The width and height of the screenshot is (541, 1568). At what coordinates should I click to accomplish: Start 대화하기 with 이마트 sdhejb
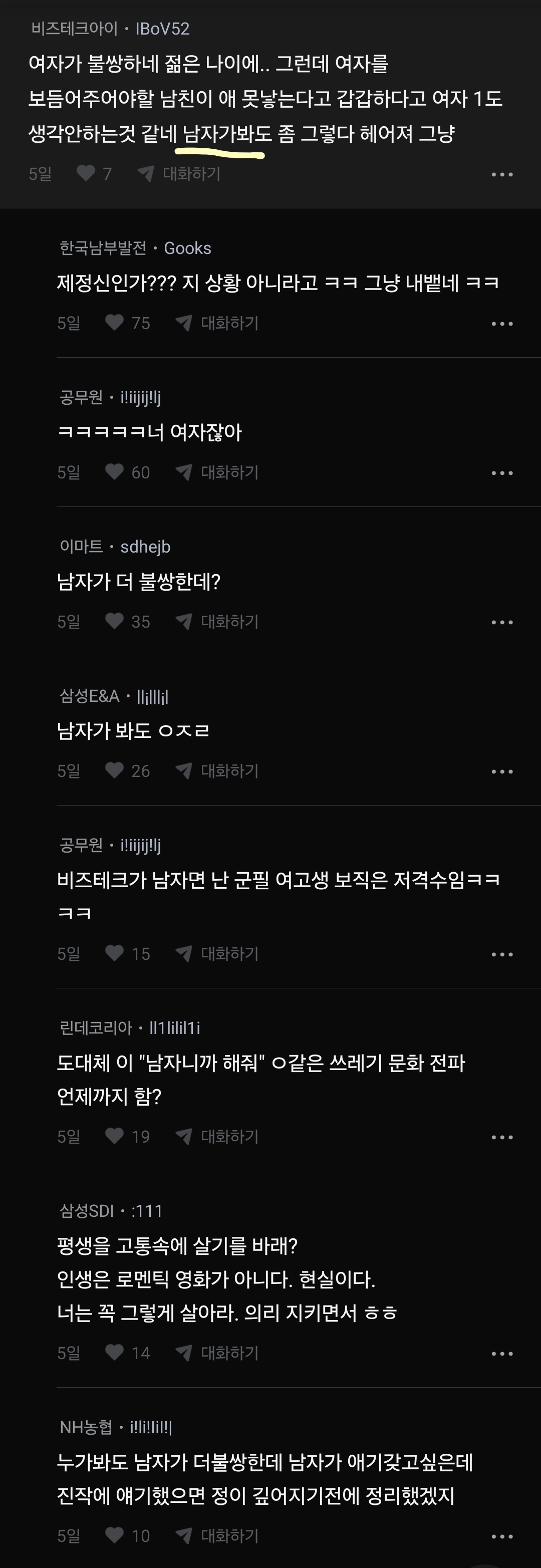pos(217,622)
